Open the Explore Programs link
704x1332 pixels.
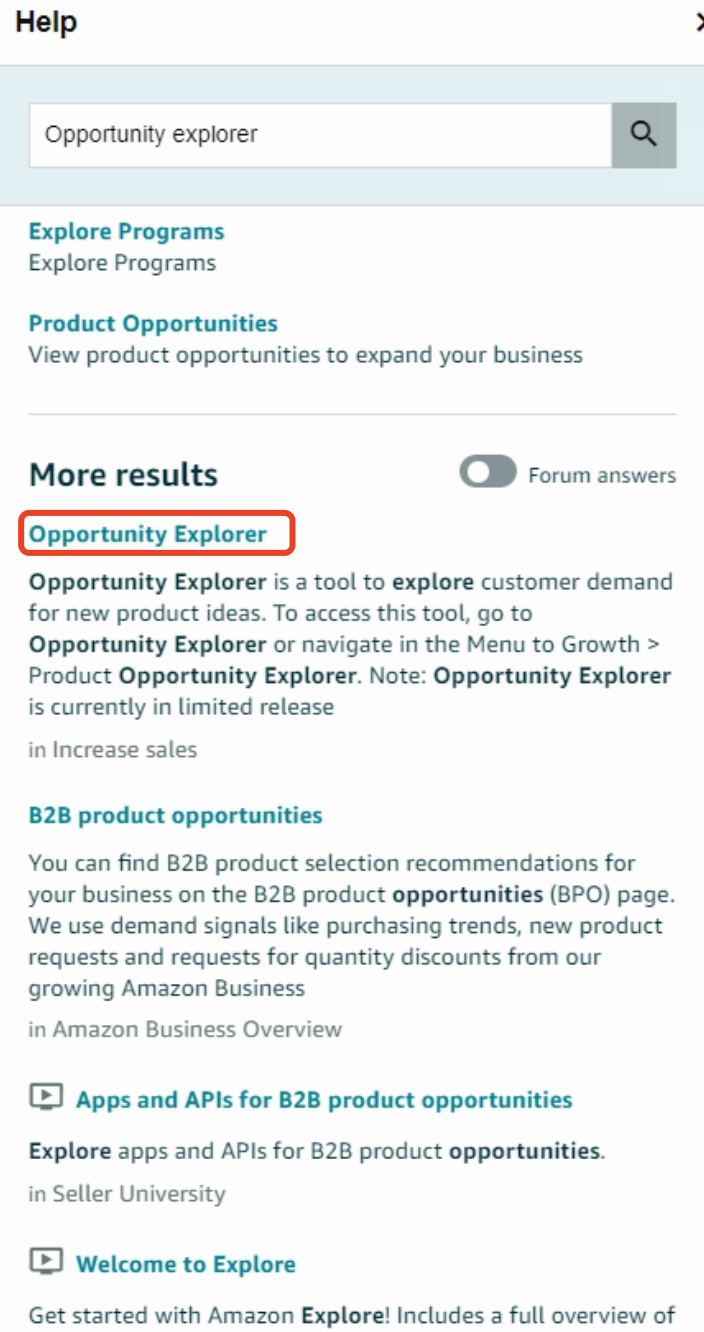click(126, 232)
